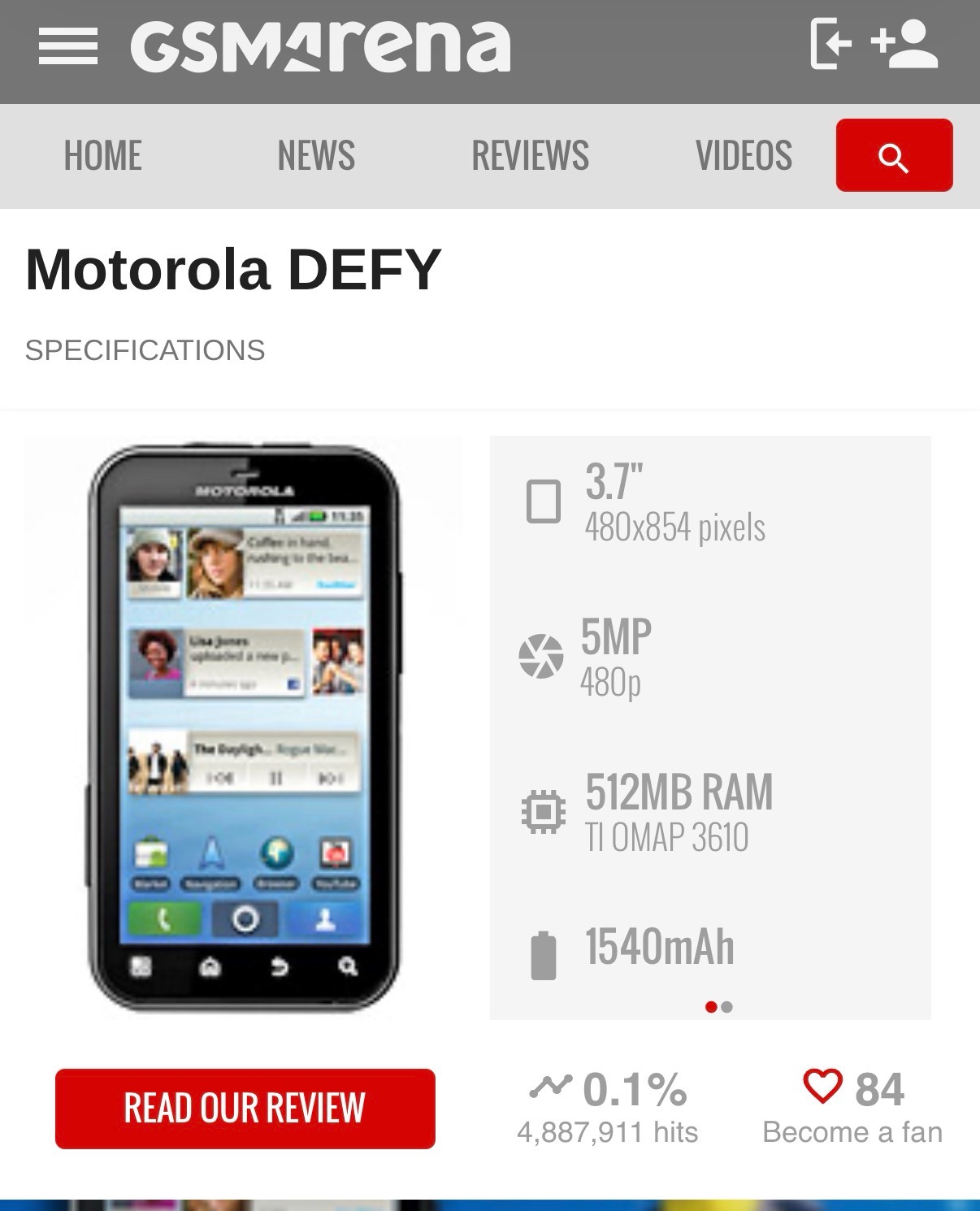980x1211 pixels.
Task: Switch to the Videos tab
Action: pyautogui.click(x=744, y=155)
